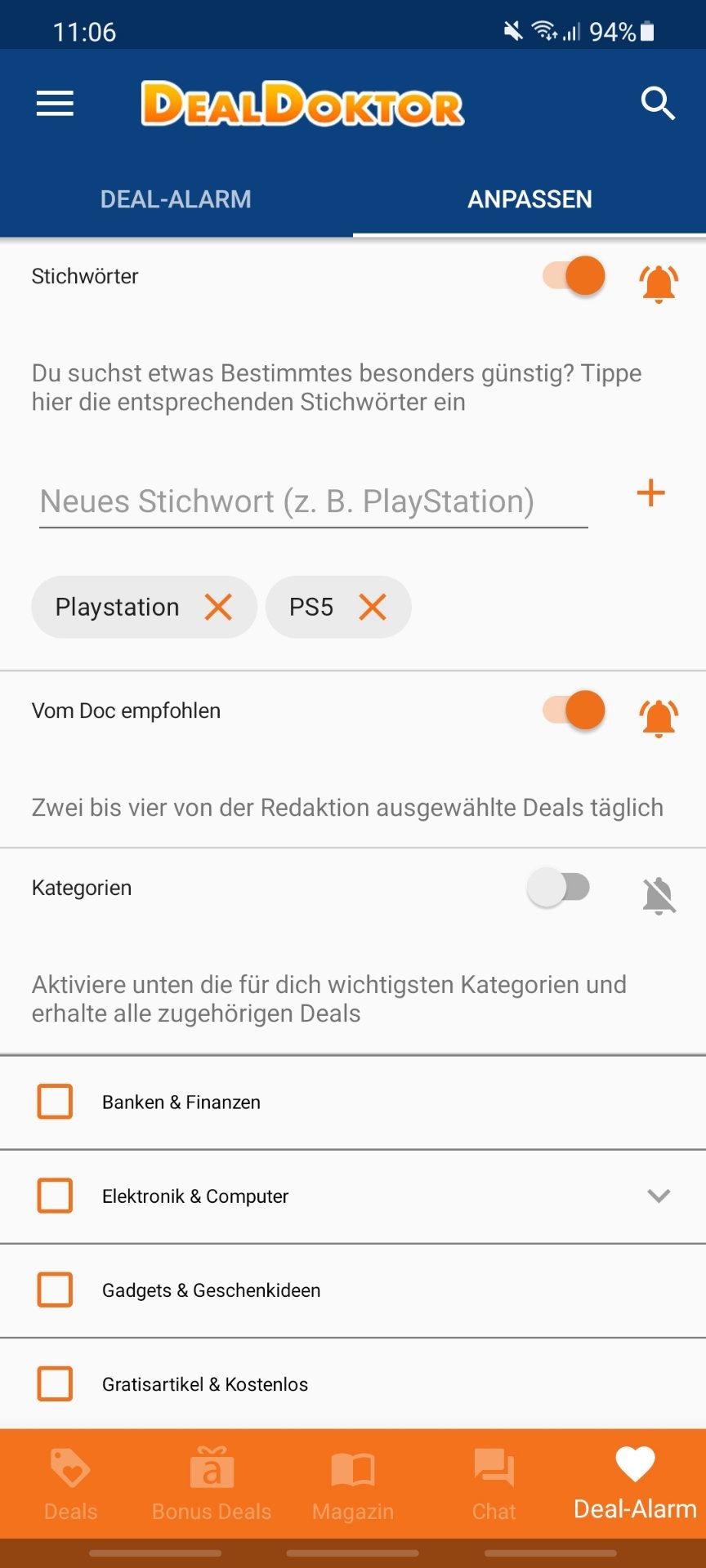
Task: Disable the Vom Doc empfohlen switch
Action: point(574,710)
